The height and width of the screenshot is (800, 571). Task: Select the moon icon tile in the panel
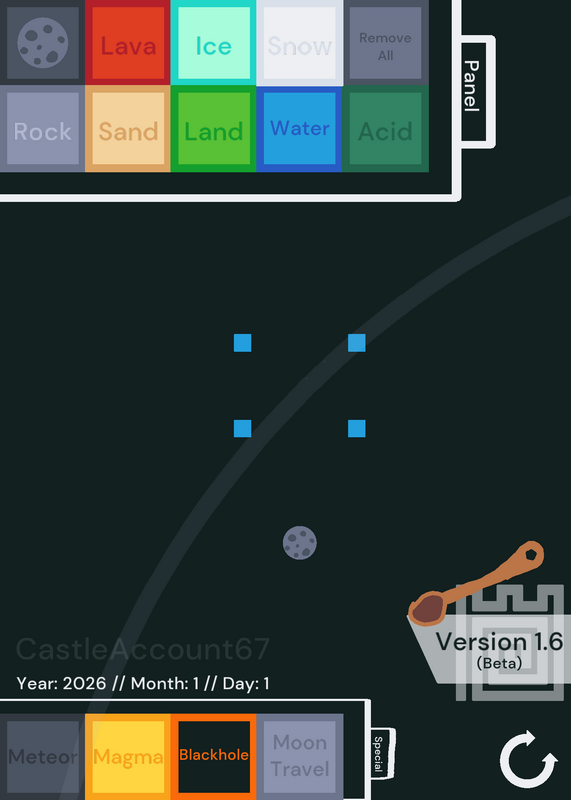(x=42, y=42)
